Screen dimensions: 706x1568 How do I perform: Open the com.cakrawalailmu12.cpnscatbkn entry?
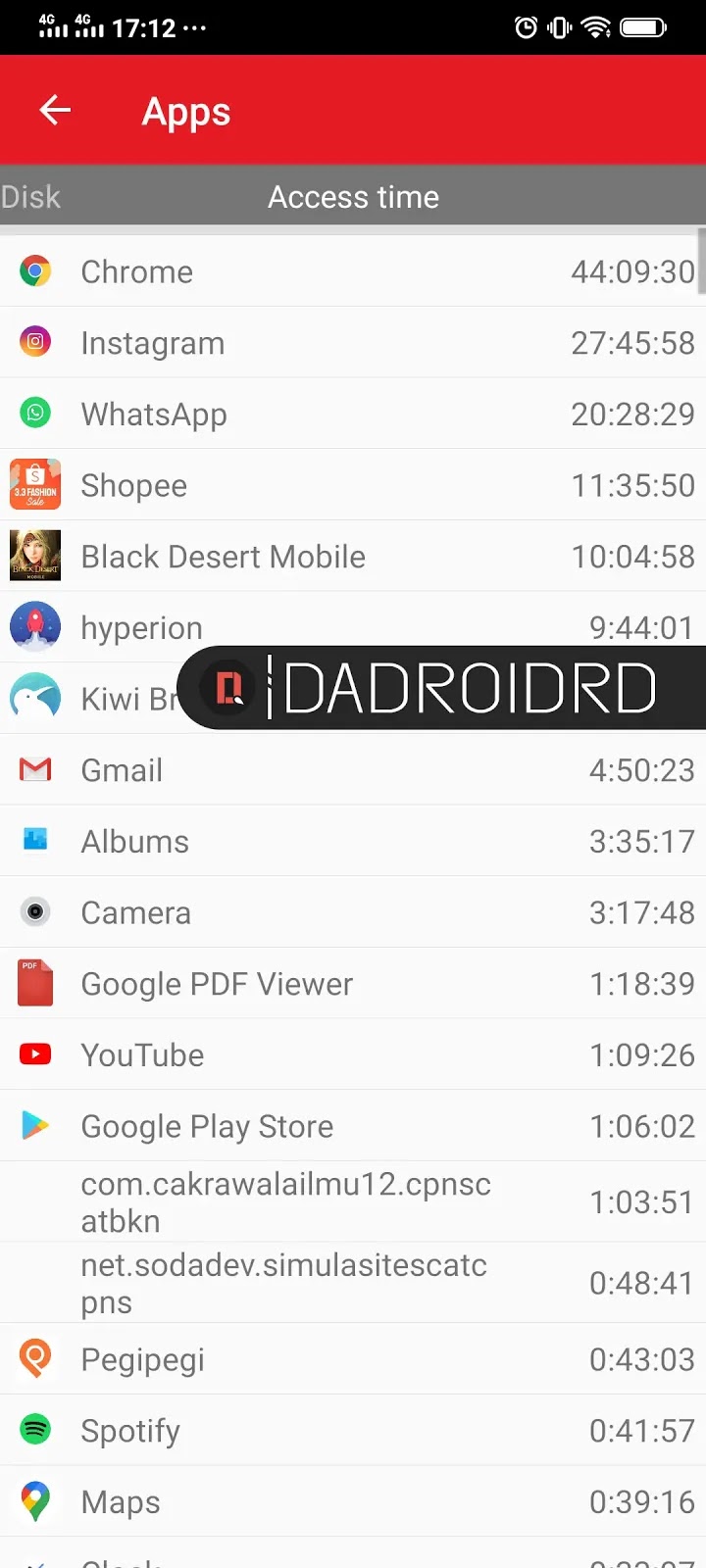(x=353, y=1202)
